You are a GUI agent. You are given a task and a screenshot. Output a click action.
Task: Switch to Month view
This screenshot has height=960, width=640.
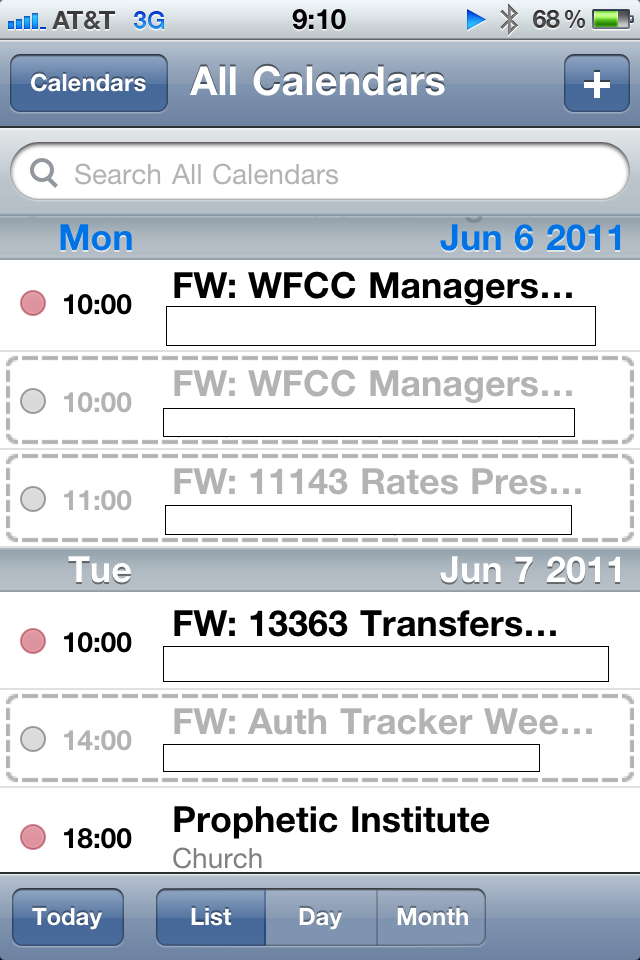pyautogui.click(x=431, y=917)
